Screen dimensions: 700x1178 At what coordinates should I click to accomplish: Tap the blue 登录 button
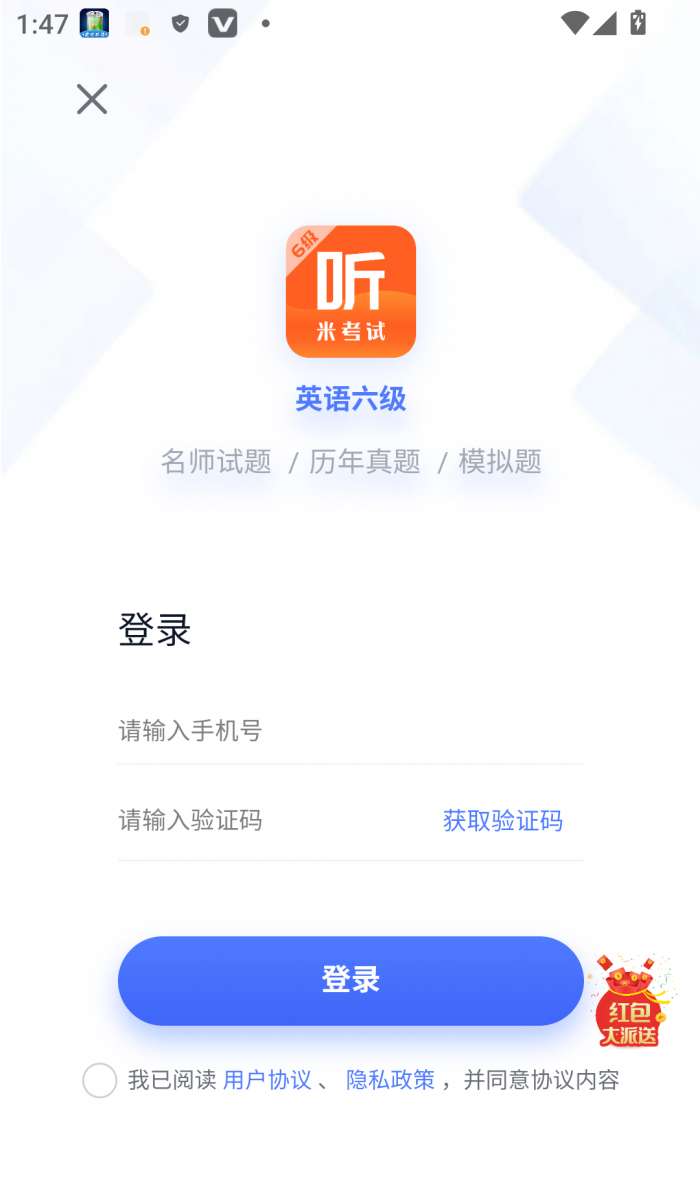click(350, 980)
